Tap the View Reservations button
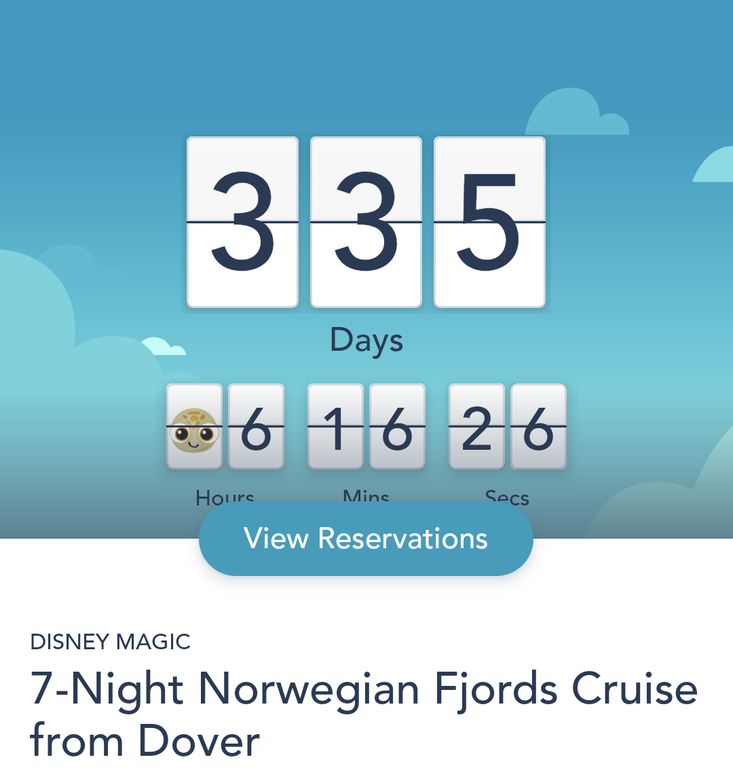This screenshot has width=733, height=768. click(x=366, y=539)
